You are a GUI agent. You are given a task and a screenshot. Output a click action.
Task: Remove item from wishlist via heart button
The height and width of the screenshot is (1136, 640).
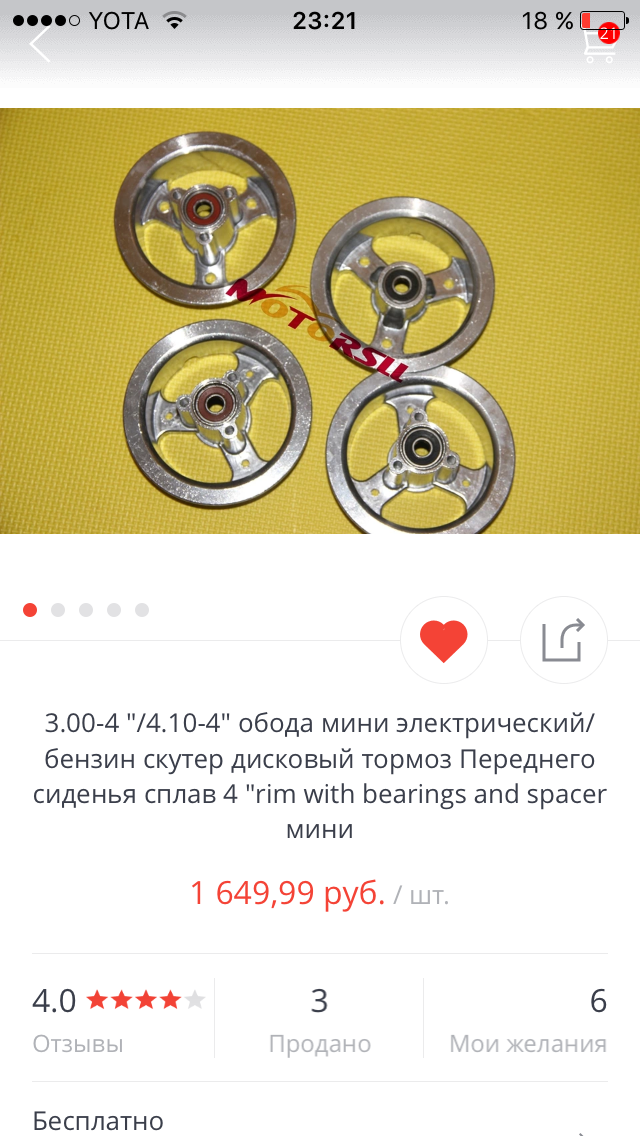(x=444, y=640)
